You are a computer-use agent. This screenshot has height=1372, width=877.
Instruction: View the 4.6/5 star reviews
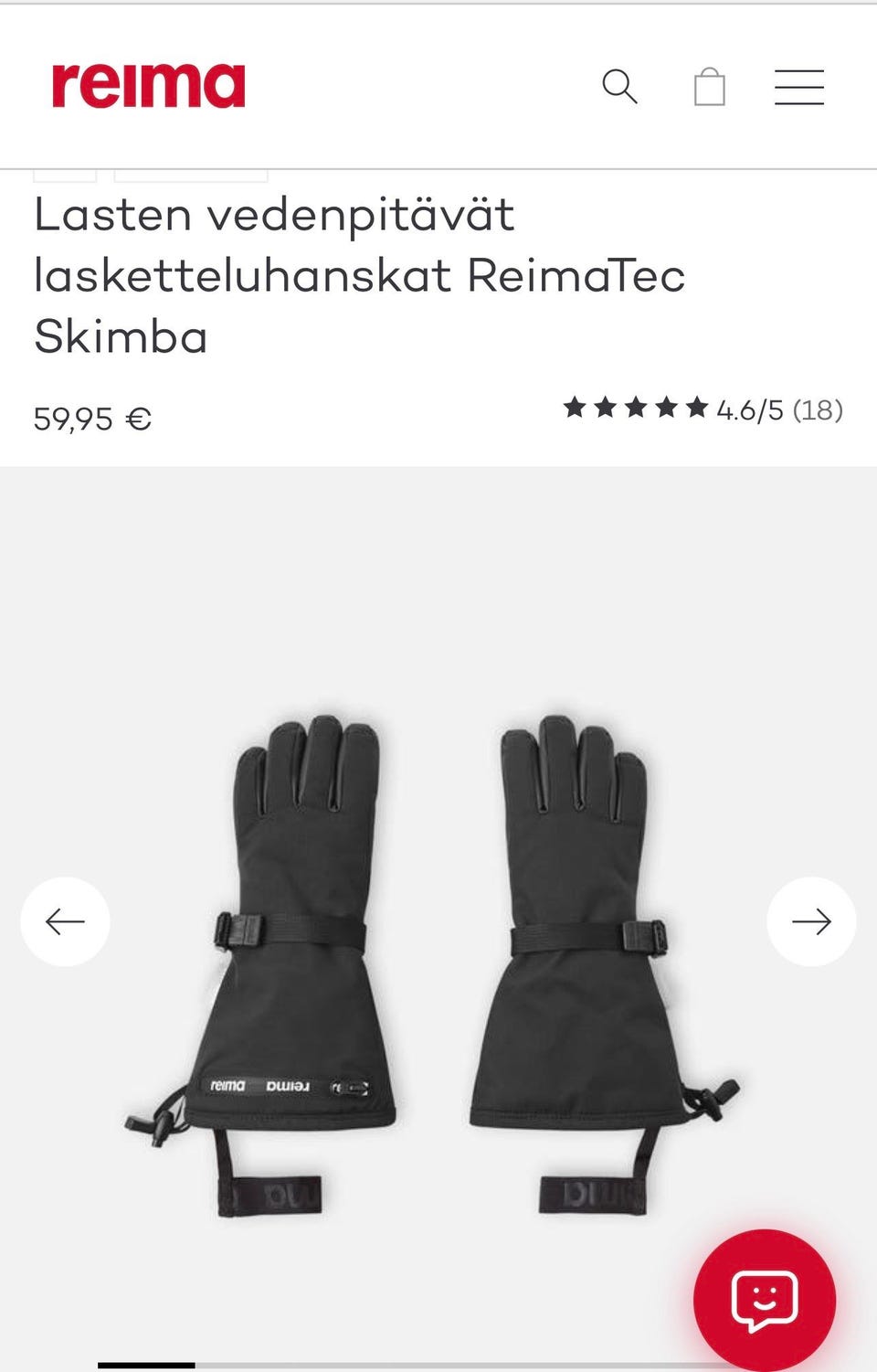pyautogui.click(x=702, y=409)
